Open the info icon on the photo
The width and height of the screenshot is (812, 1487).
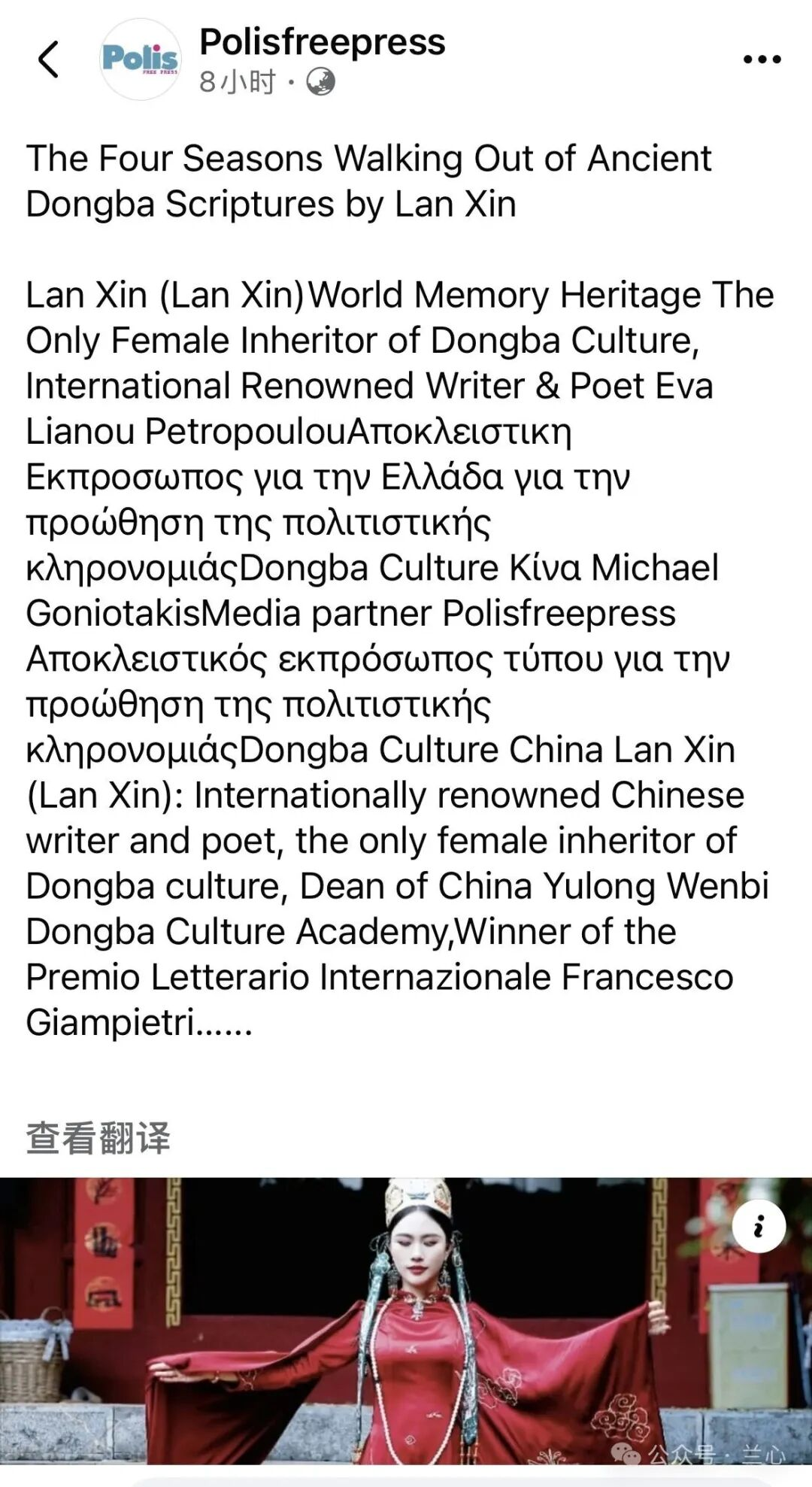pyautogui.click(x=759, y=1225)
